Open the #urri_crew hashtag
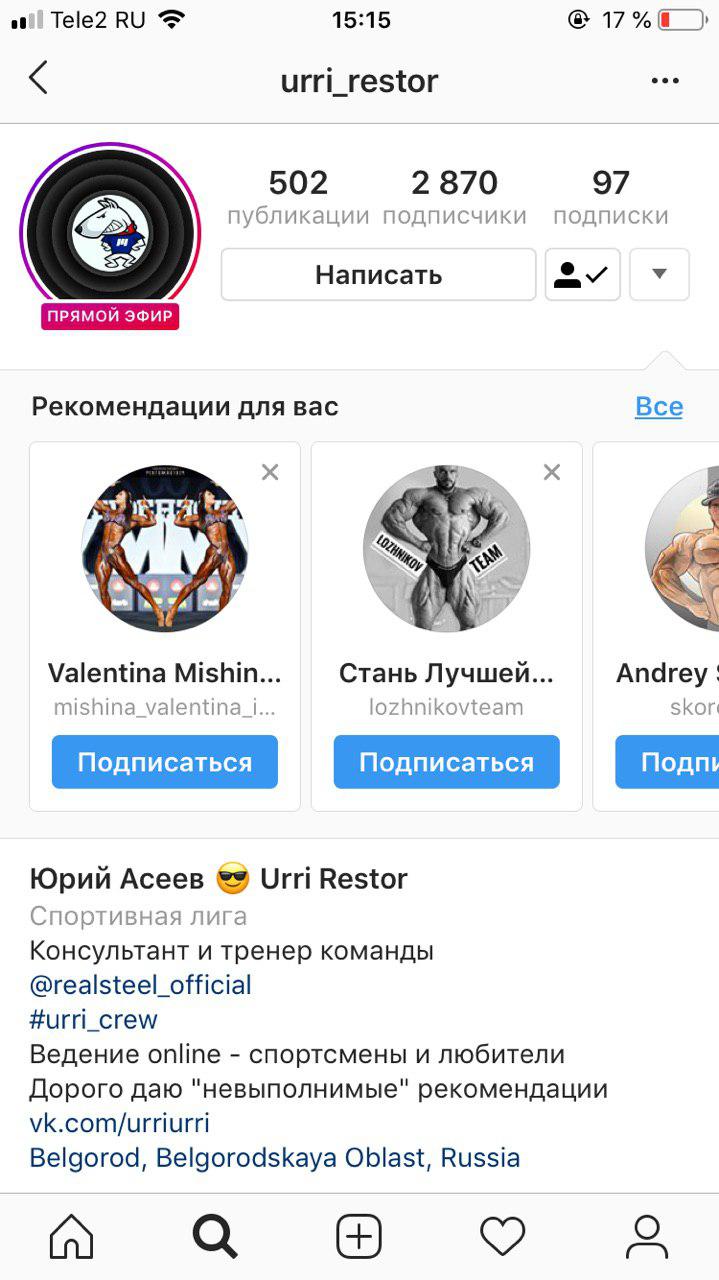The image size is (719, 1280). click(x=94, y=1019)
